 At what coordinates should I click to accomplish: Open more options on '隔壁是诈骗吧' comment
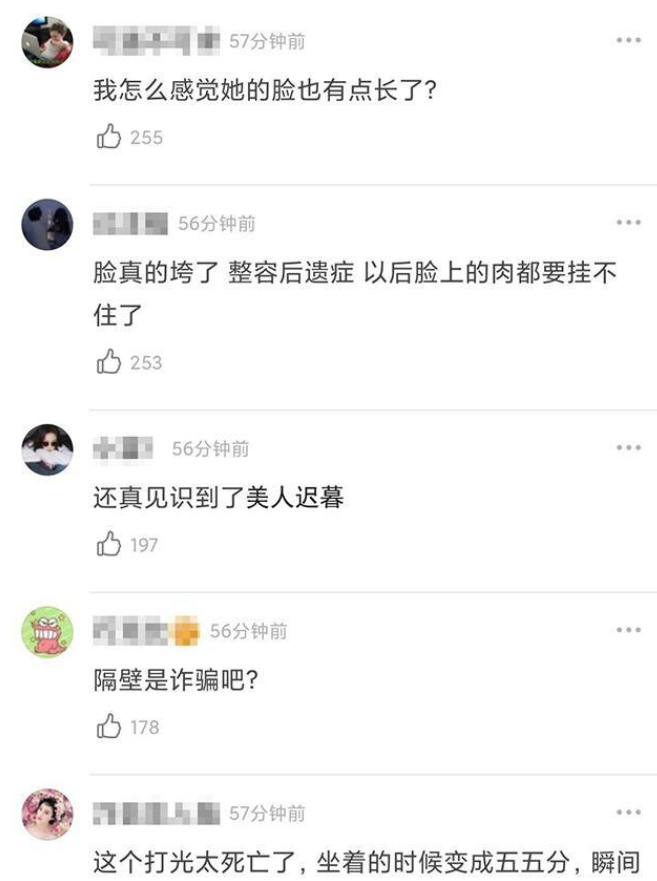click(x=628, y=630)
